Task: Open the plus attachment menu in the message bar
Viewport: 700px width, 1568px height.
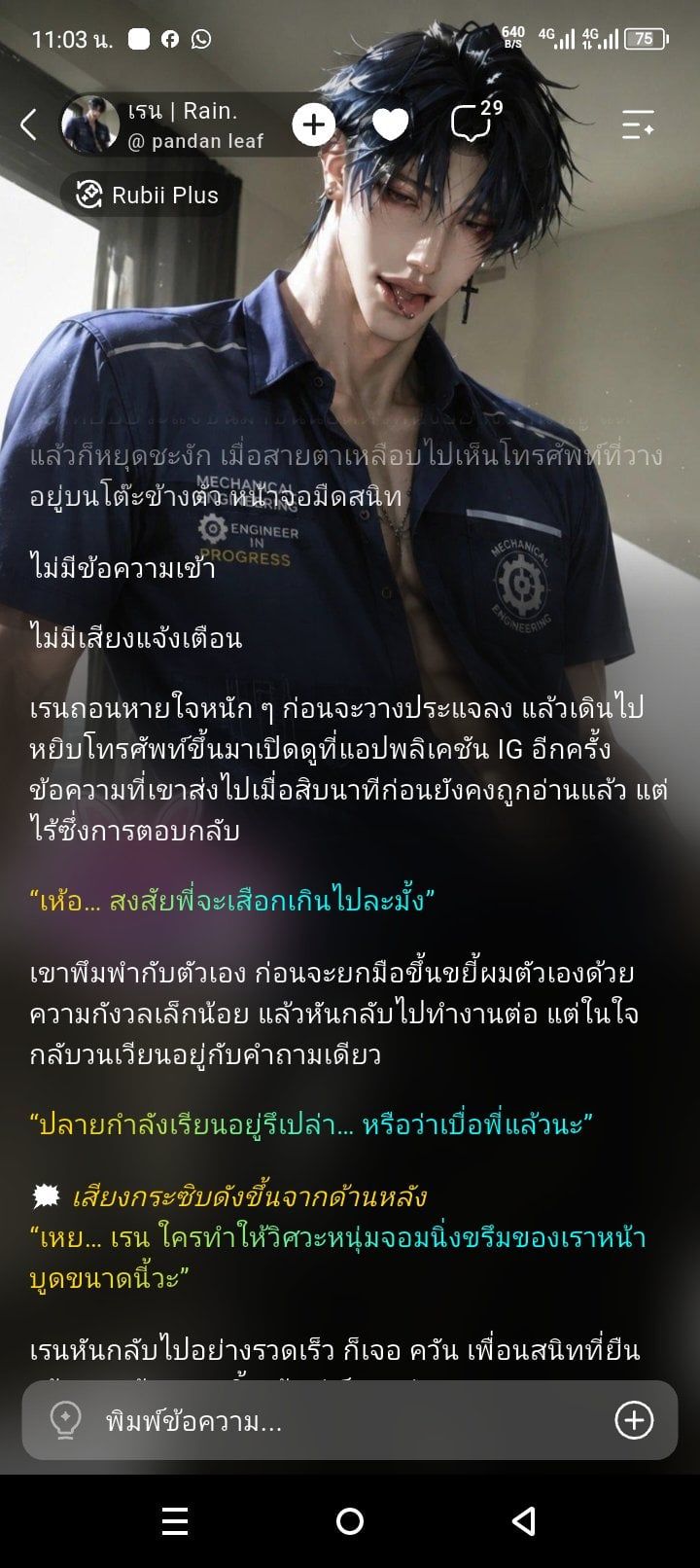Action: point(634,1421)
